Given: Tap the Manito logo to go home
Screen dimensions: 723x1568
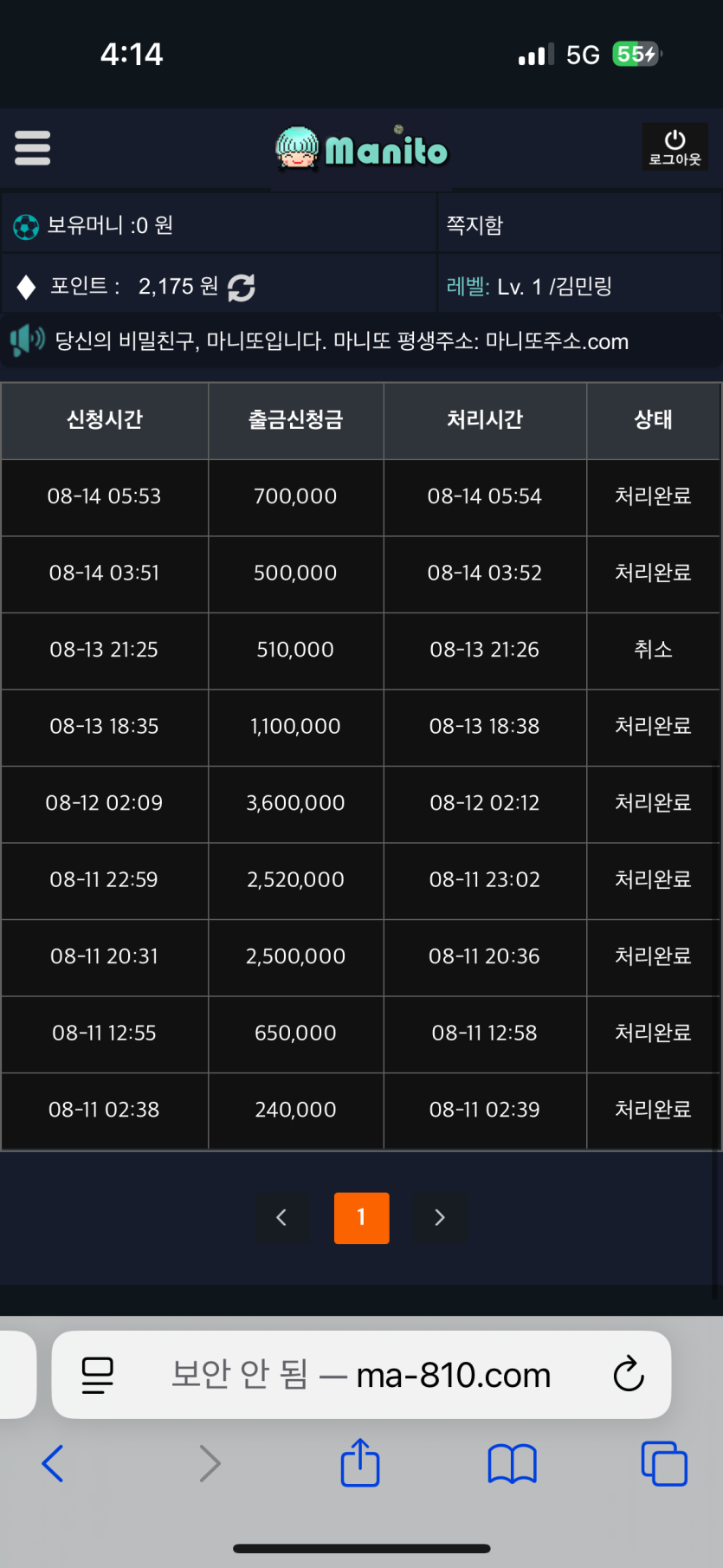Looking at the screenshot, I should tap(362, 150).
